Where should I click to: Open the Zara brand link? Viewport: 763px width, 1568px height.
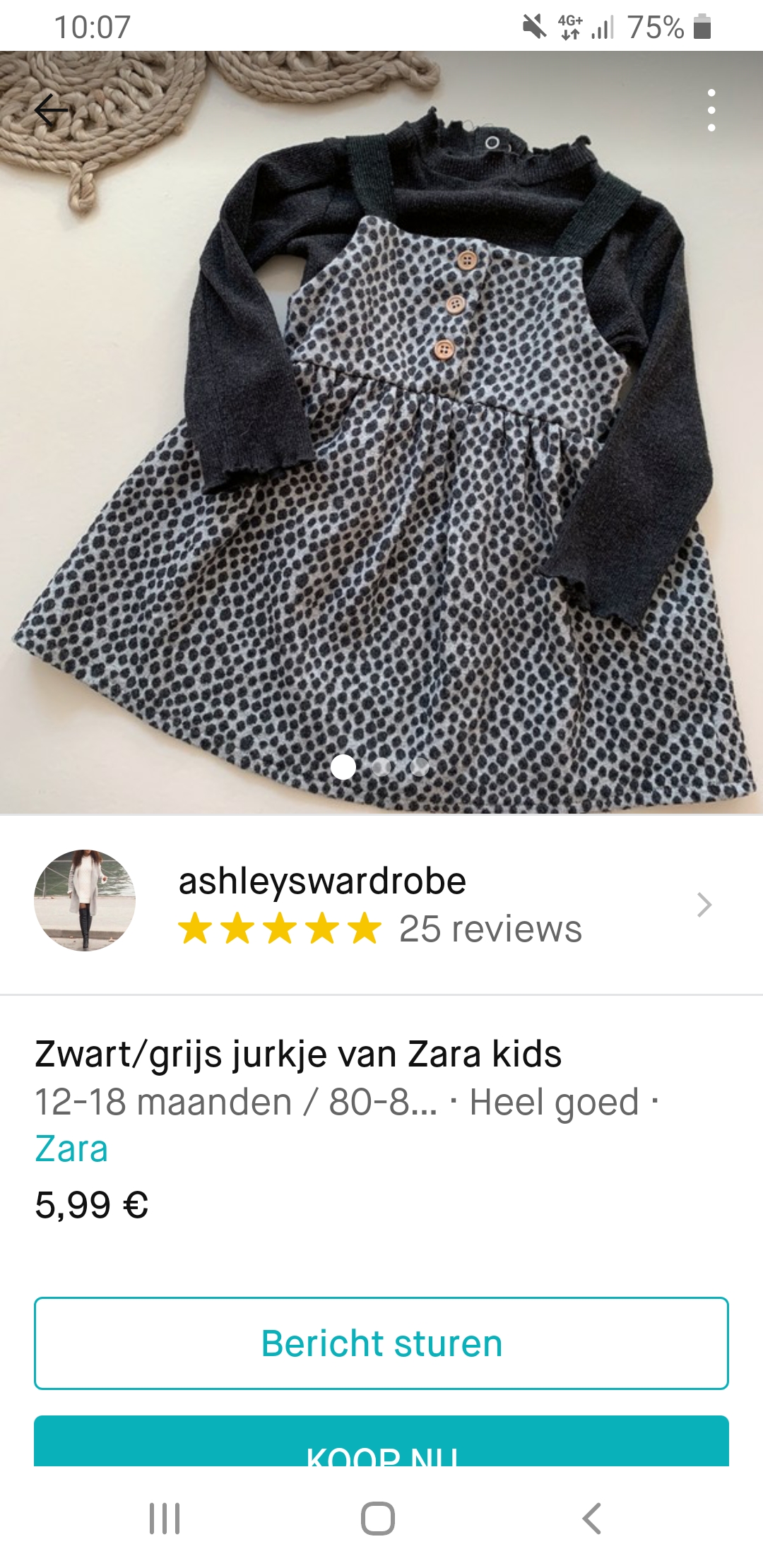click(x=71, y=1148)
